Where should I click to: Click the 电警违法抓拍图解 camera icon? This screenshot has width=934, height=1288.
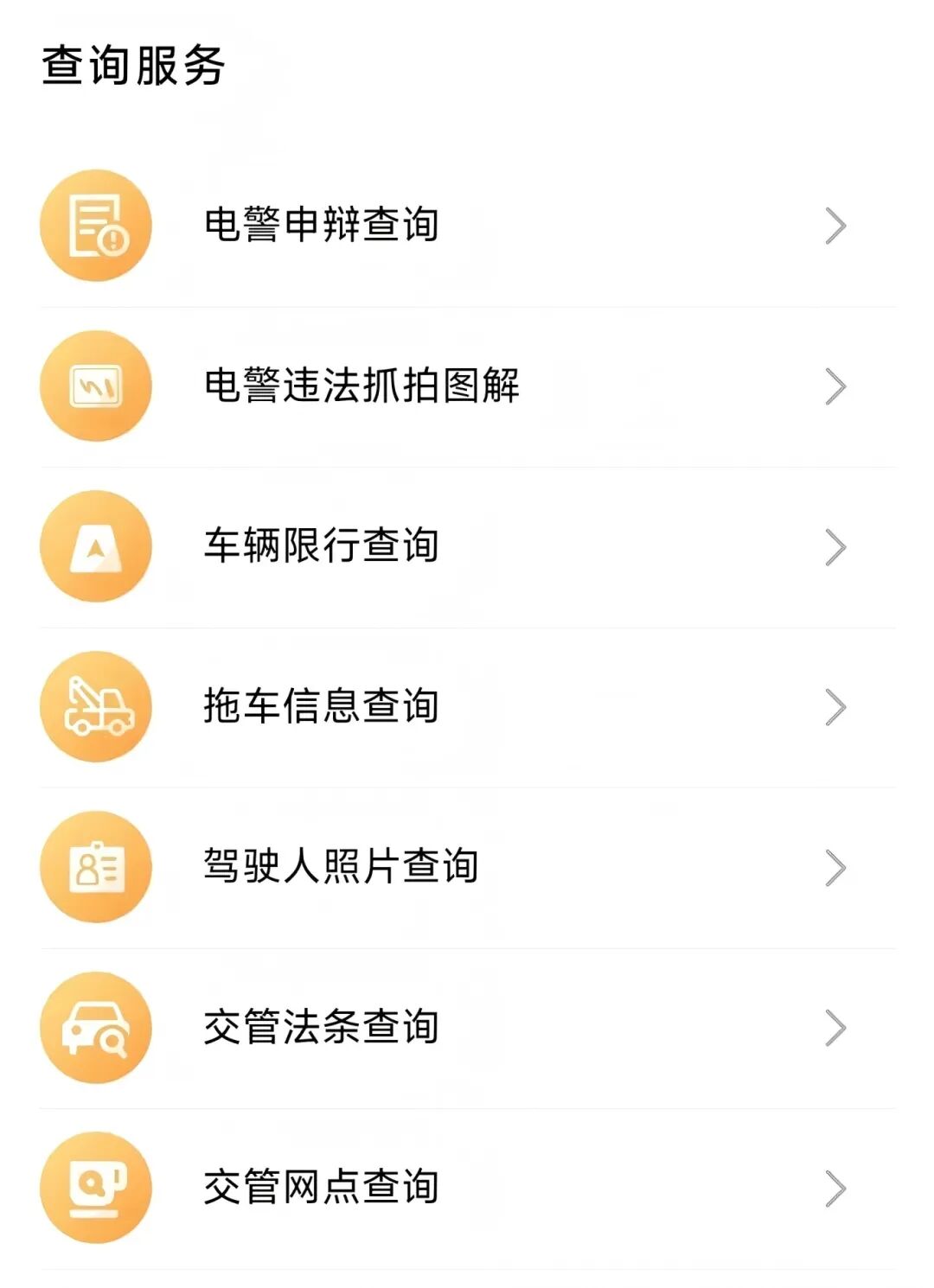pos(95,386)
